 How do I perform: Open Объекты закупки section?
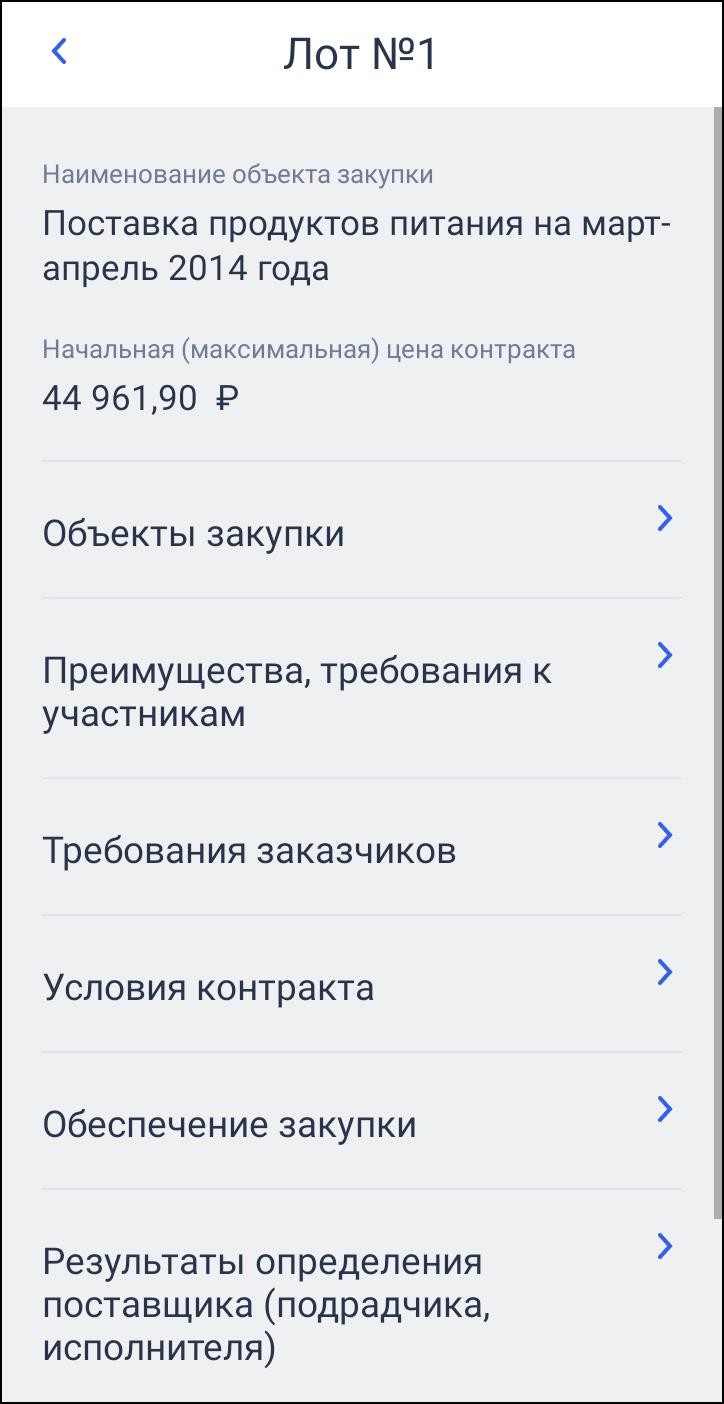point(360,532)
